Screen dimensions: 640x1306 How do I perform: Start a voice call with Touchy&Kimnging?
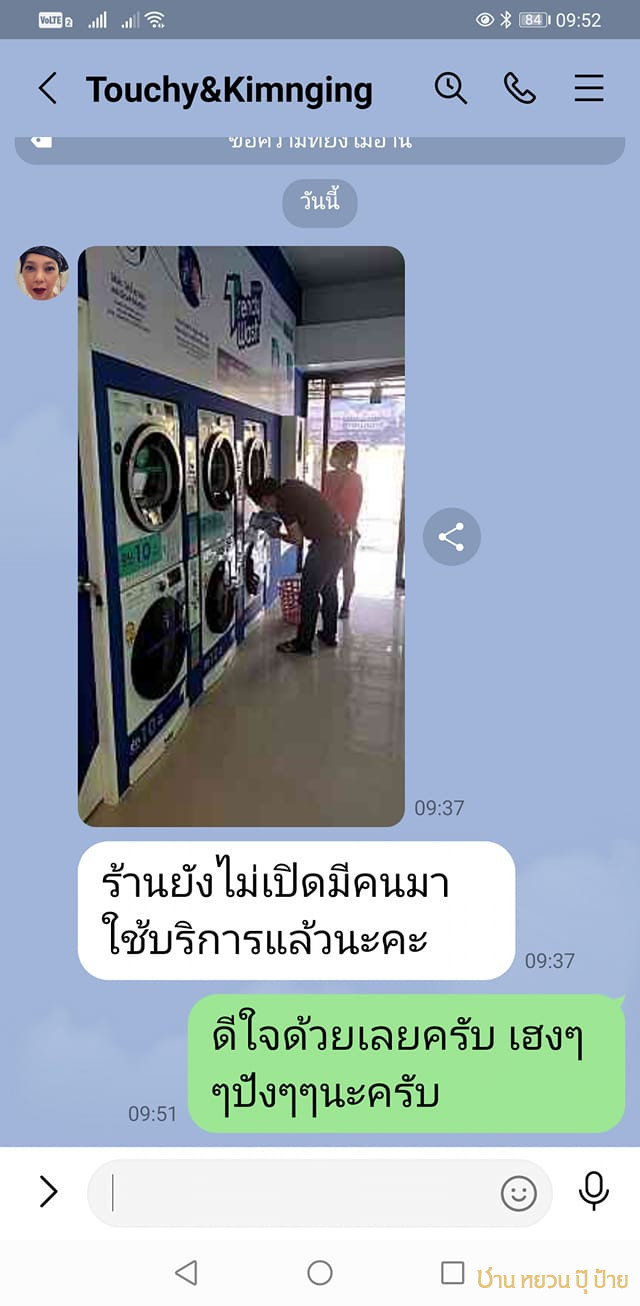(x=519, y=89)
